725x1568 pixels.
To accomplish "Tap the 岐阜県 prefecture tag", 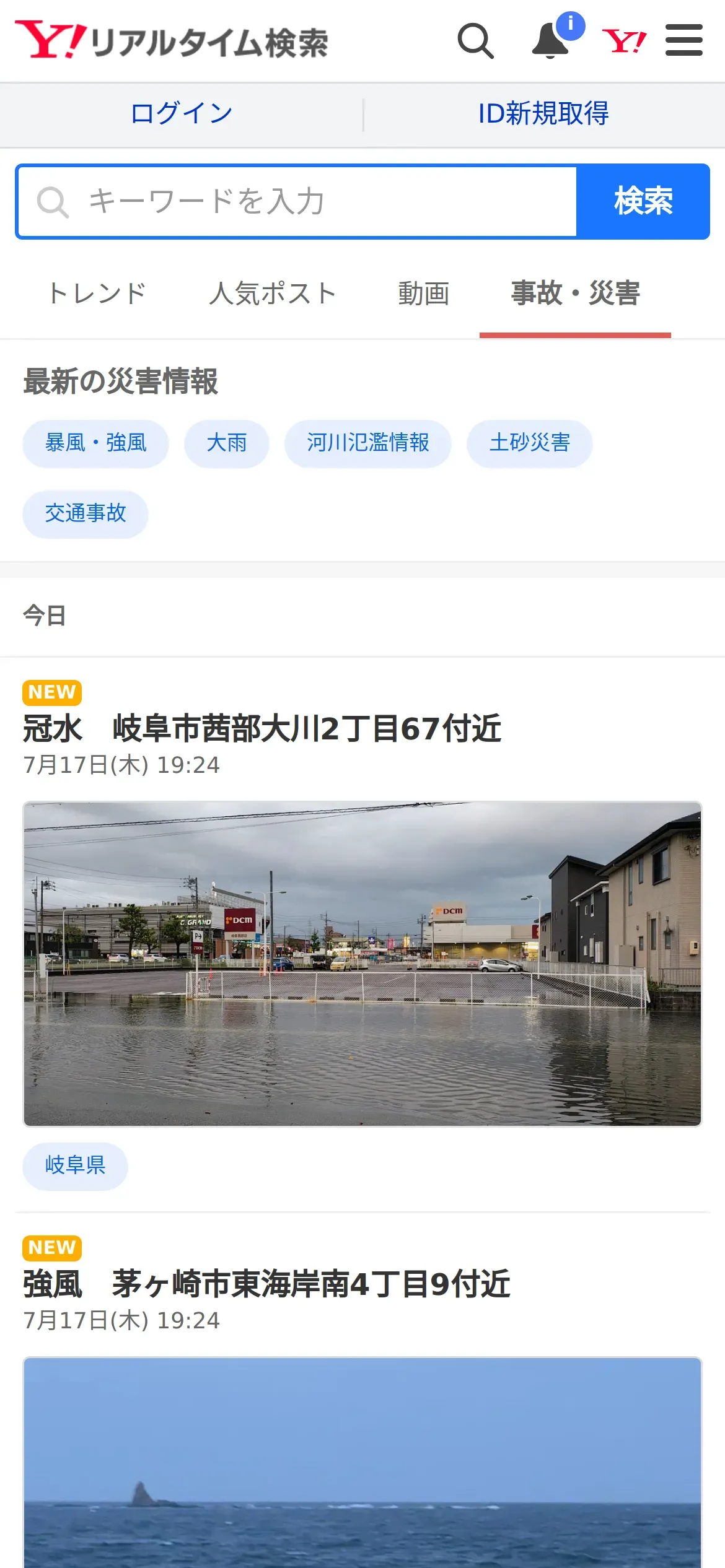I will click(x=76, y=1165).
